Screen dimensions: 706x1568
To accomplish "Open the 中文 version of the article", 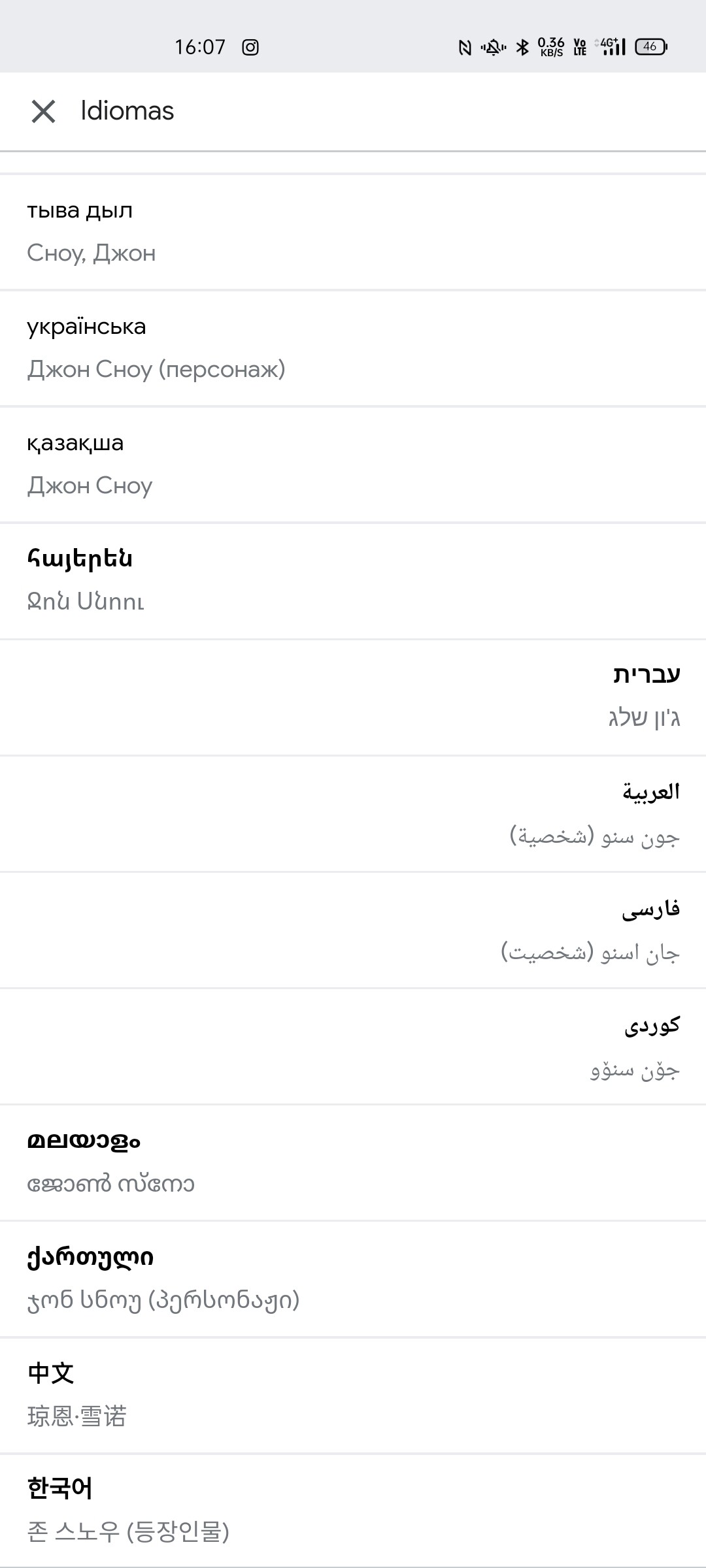I will 353,1395.
